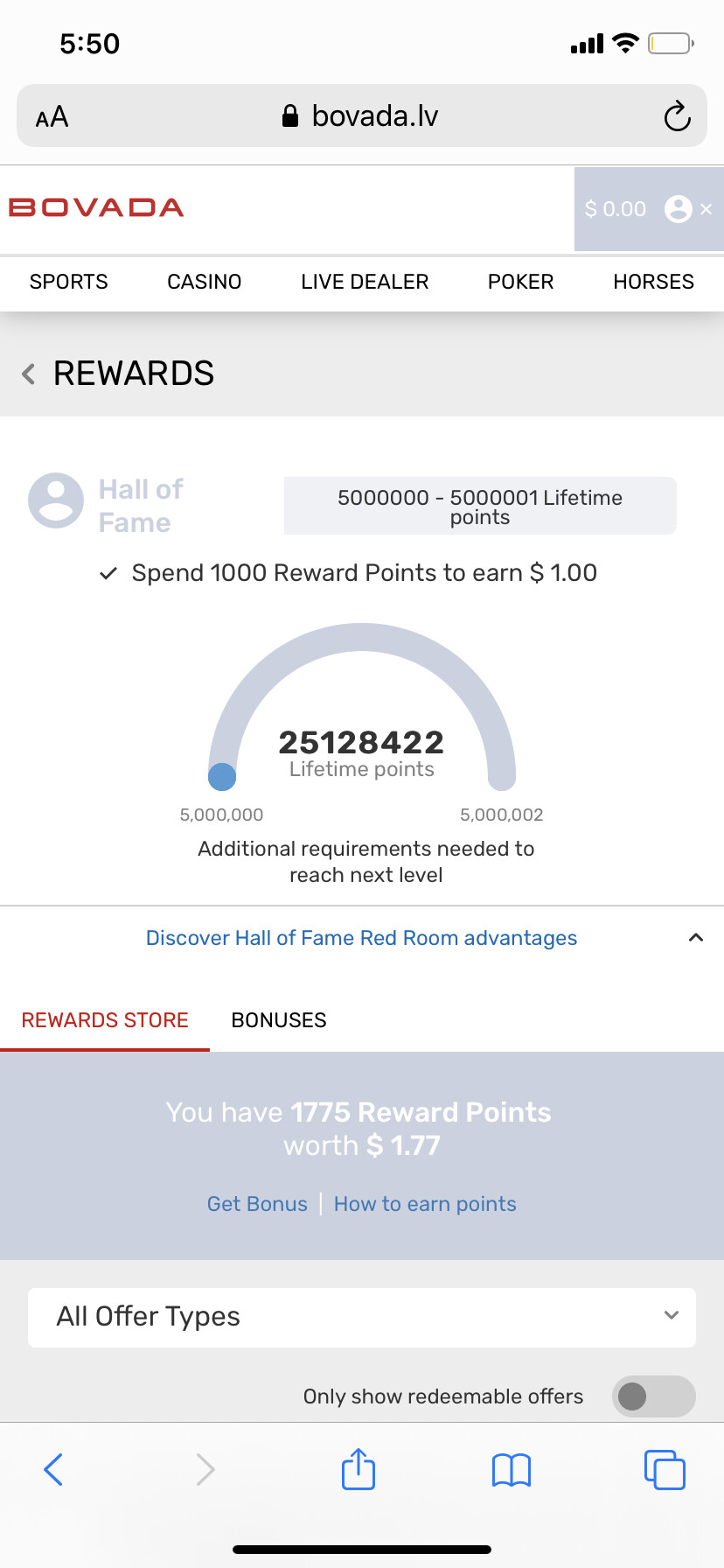This screenshot has width=724, height=1568.
Task: Switch to the Bonuses tab
Action: 279,1020
